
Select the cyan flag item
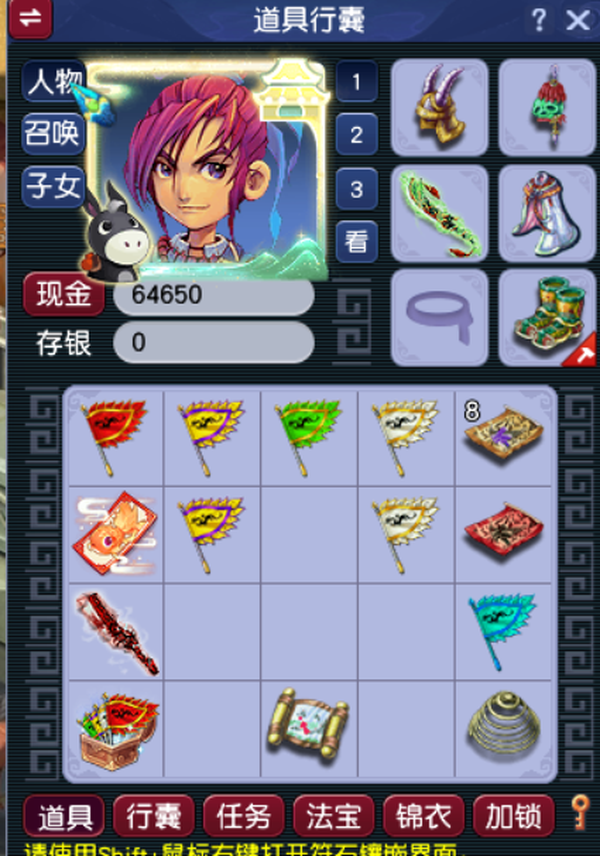(x=503, y=632)
